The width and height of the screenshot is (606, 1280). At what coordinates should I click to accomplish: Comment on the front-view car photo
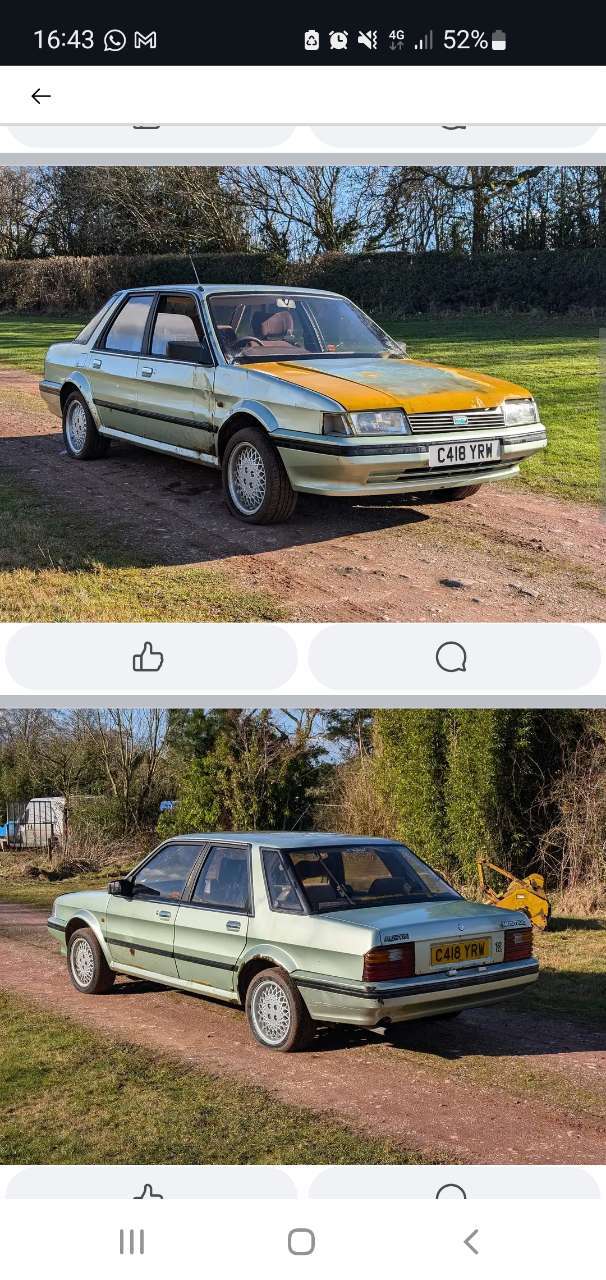point(454,657)
